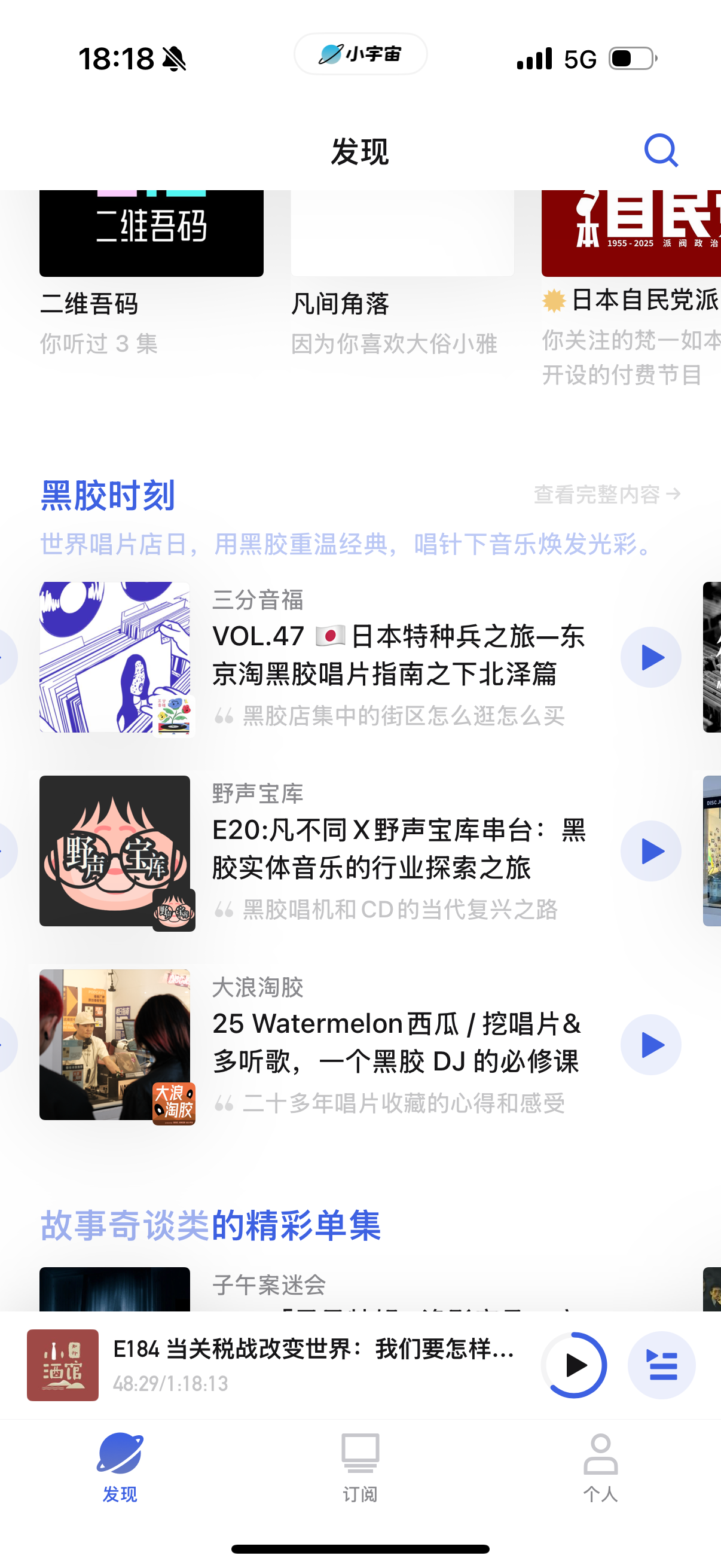Play the 三分音福 VOL.47 episode
The height and width of the screenshot is (1568, 721).
650,657
